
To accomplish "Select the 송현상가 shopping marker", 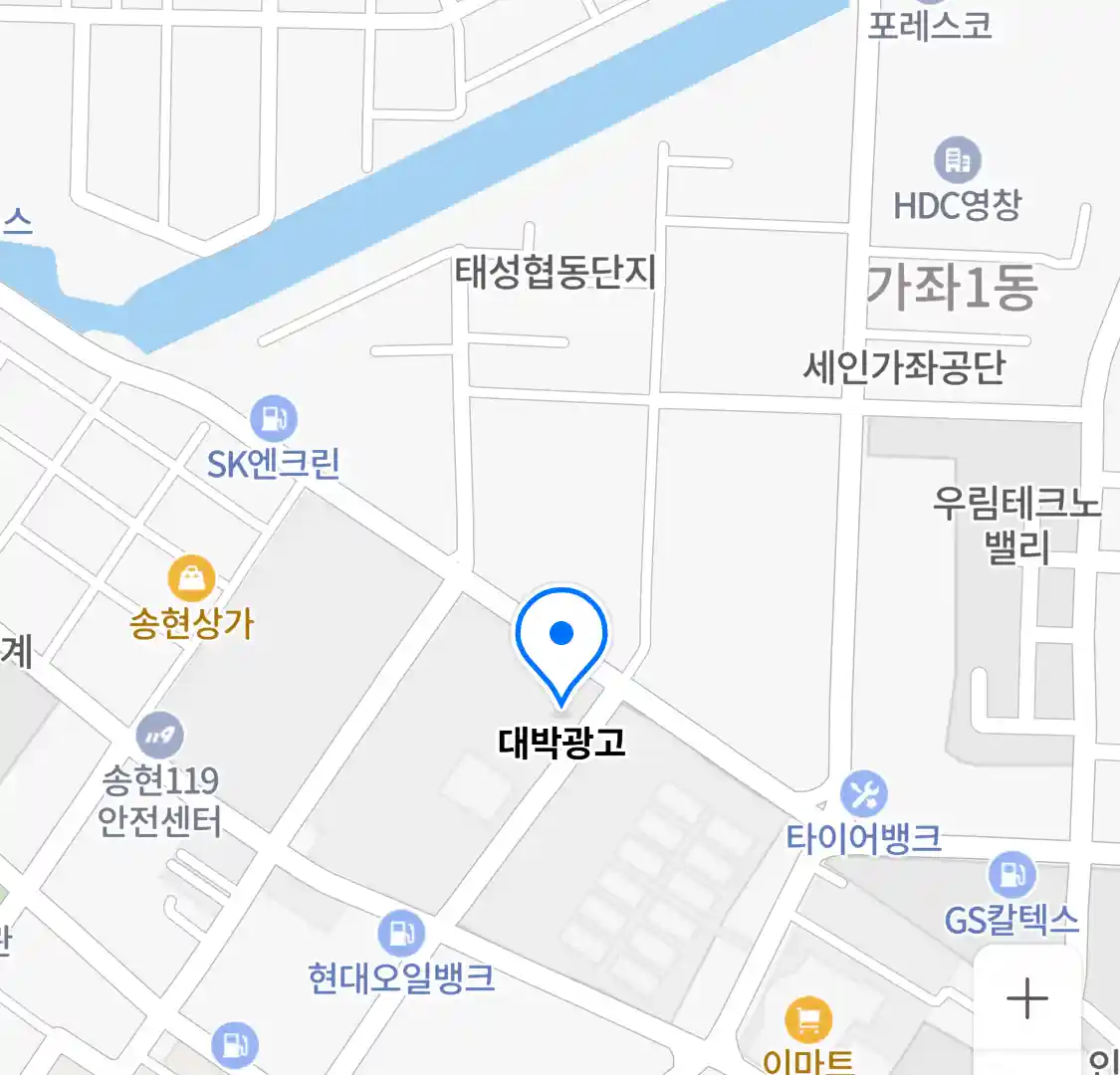I will (191, 578).
